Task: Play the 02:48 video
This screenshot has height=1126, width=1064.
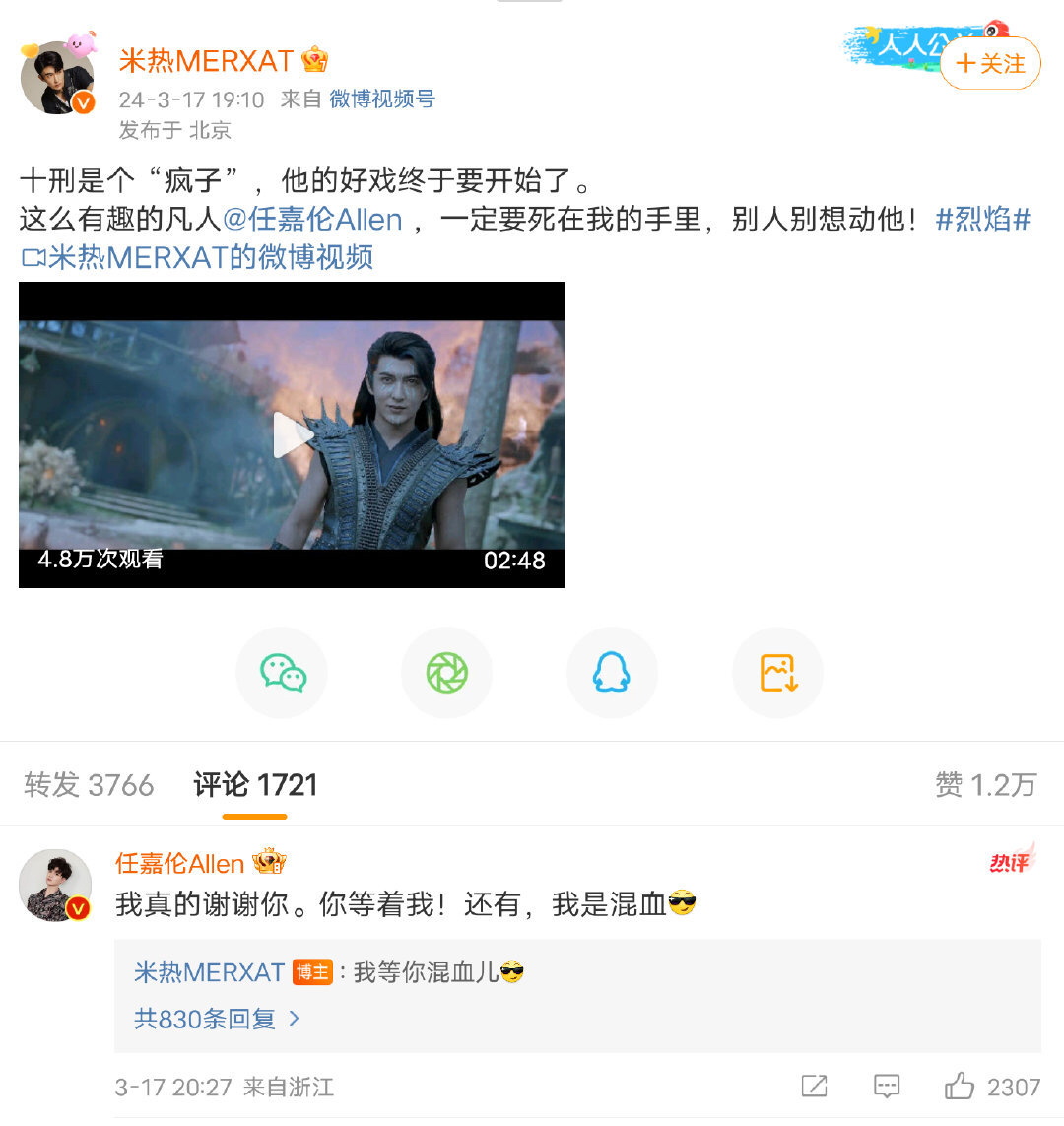Action: coord(292,434)
